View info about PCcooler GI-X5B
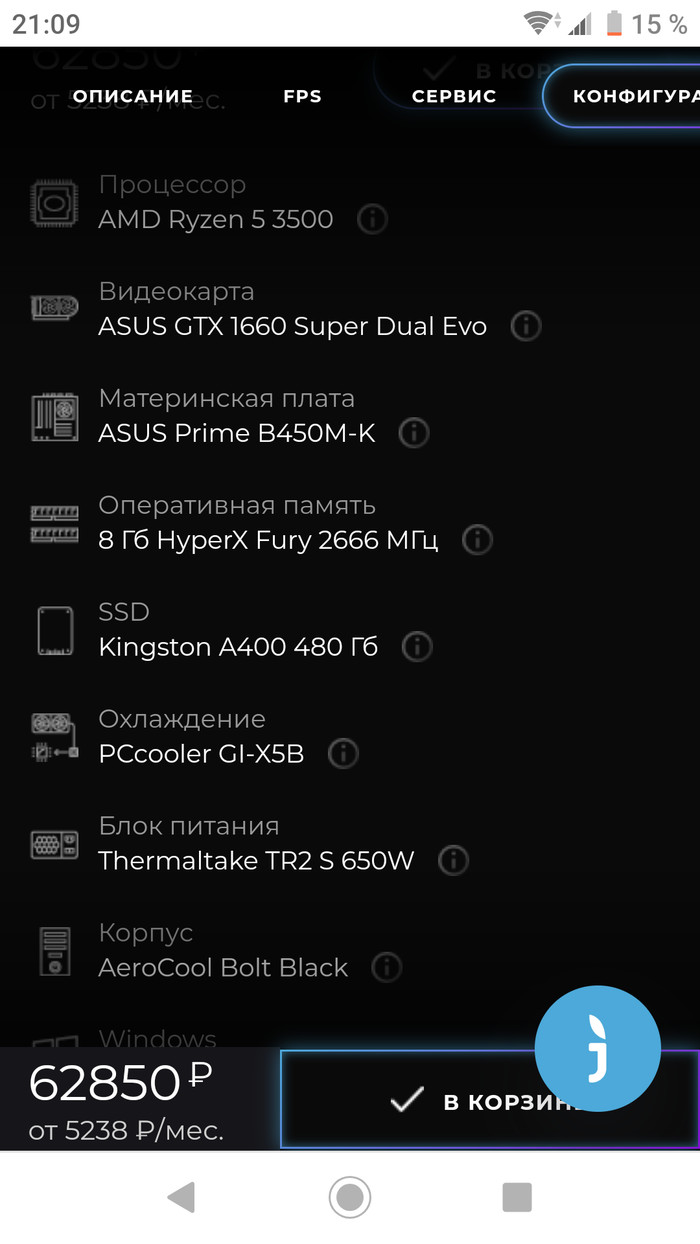The height and width of the screenshot is (1244, 700). (x=343, y=754)
